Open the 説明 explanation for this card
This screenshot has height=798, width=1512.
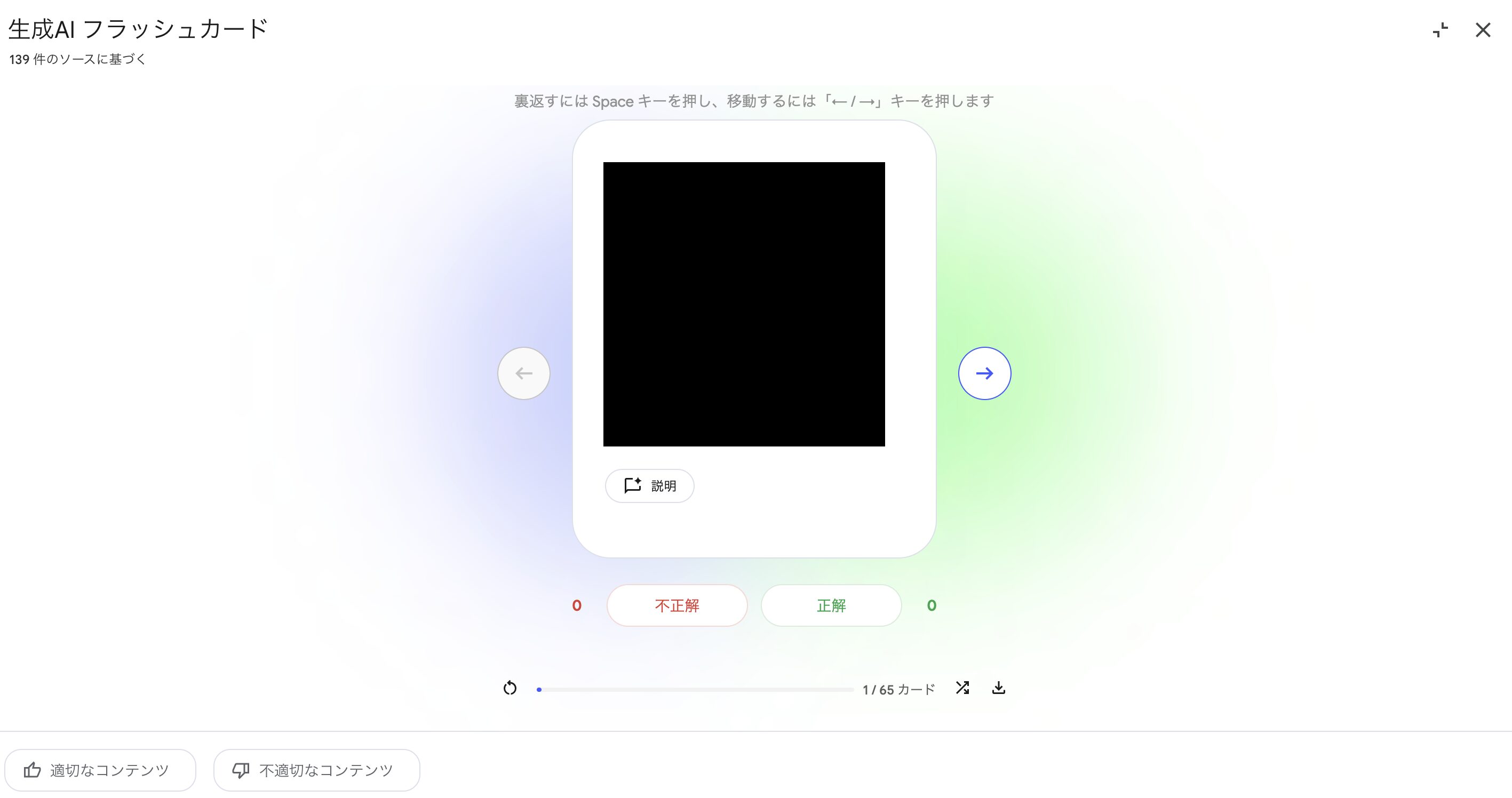point(650,486)
